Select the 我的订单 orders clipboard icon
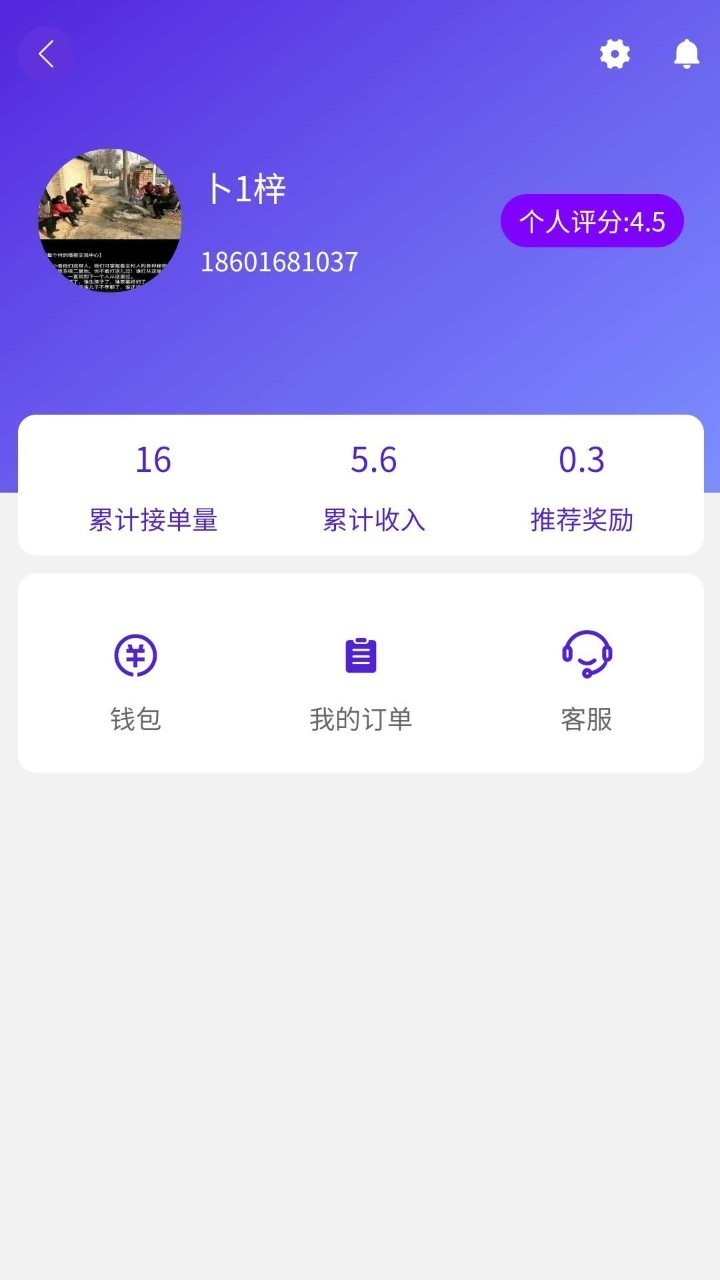The height and width of the screenshot is (1280, 720). click(x=360, y=655)
